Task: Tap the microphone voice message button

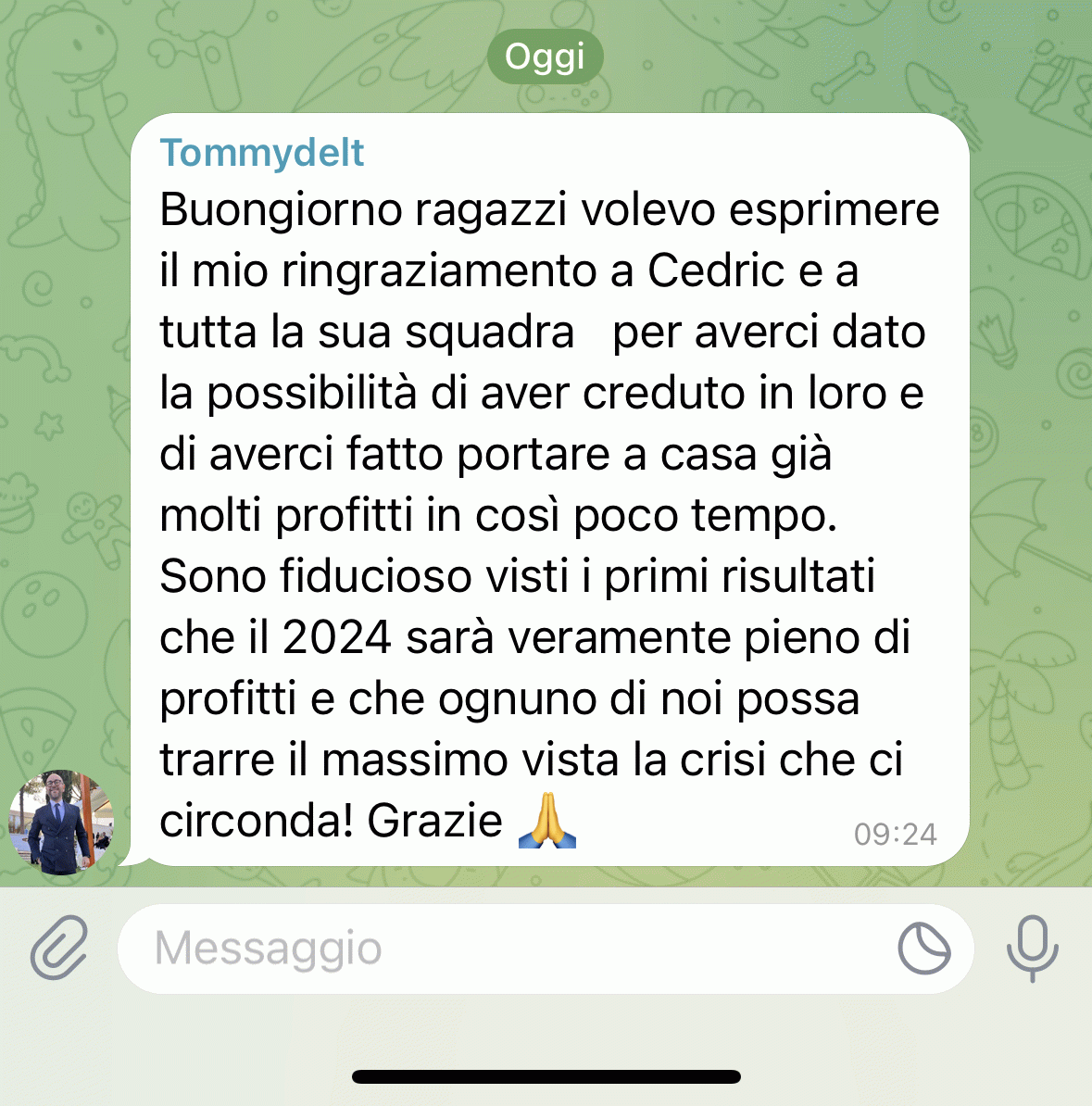Action: pos(1032,948)
